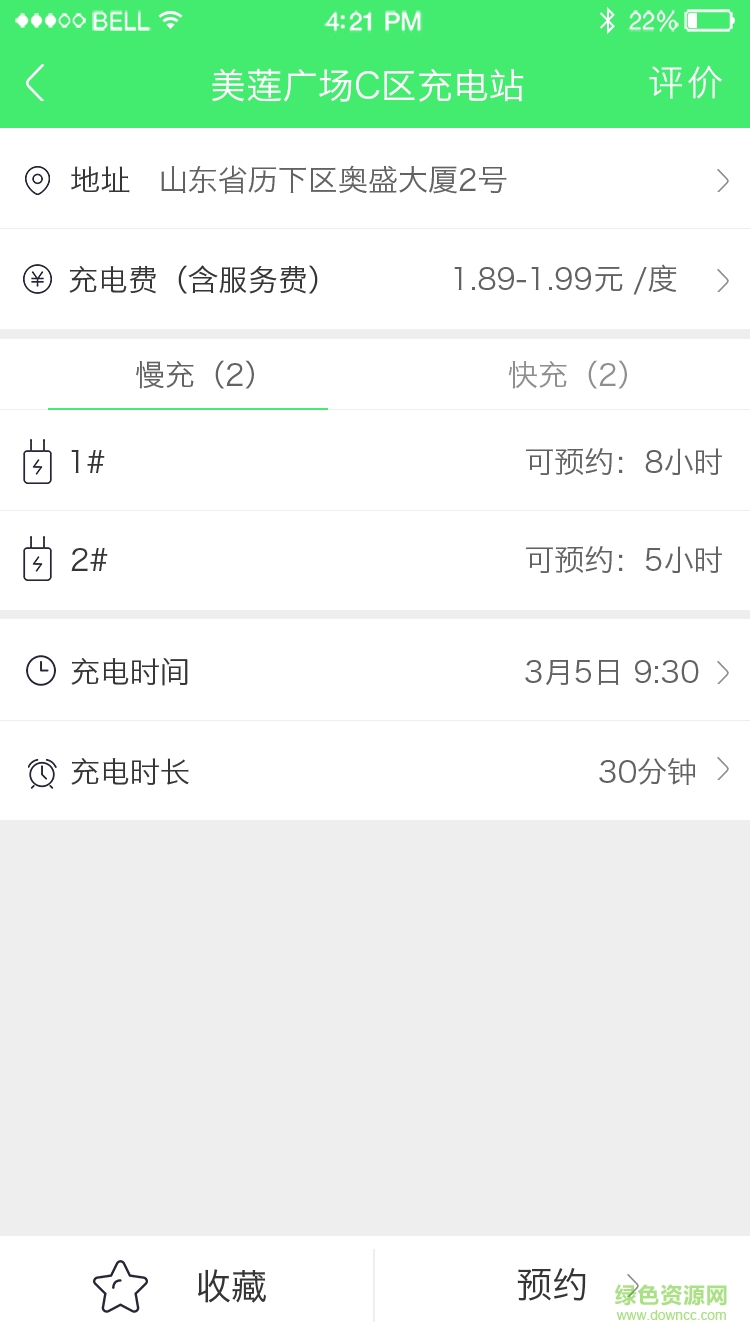Open the 充电时长 duration picker chevron

point(723,771)
